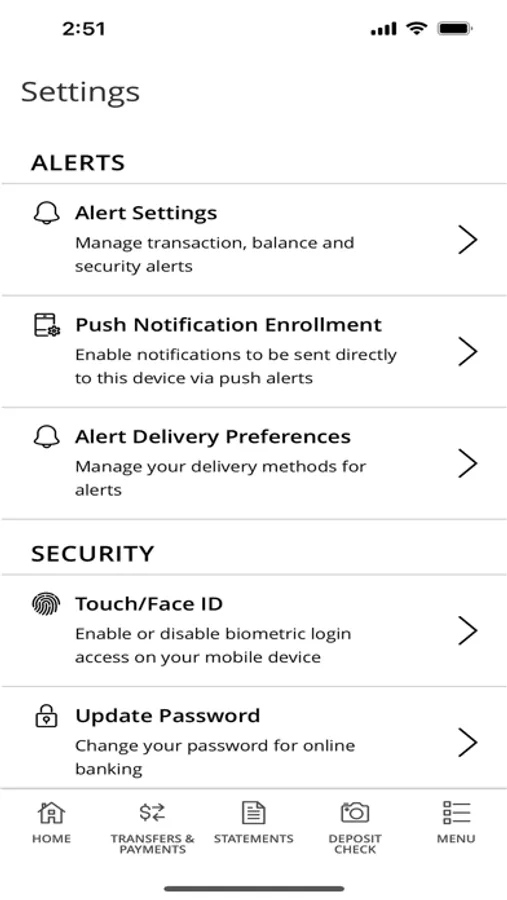Switch to Transfers & Payments tab

click(x=152, y=827)
